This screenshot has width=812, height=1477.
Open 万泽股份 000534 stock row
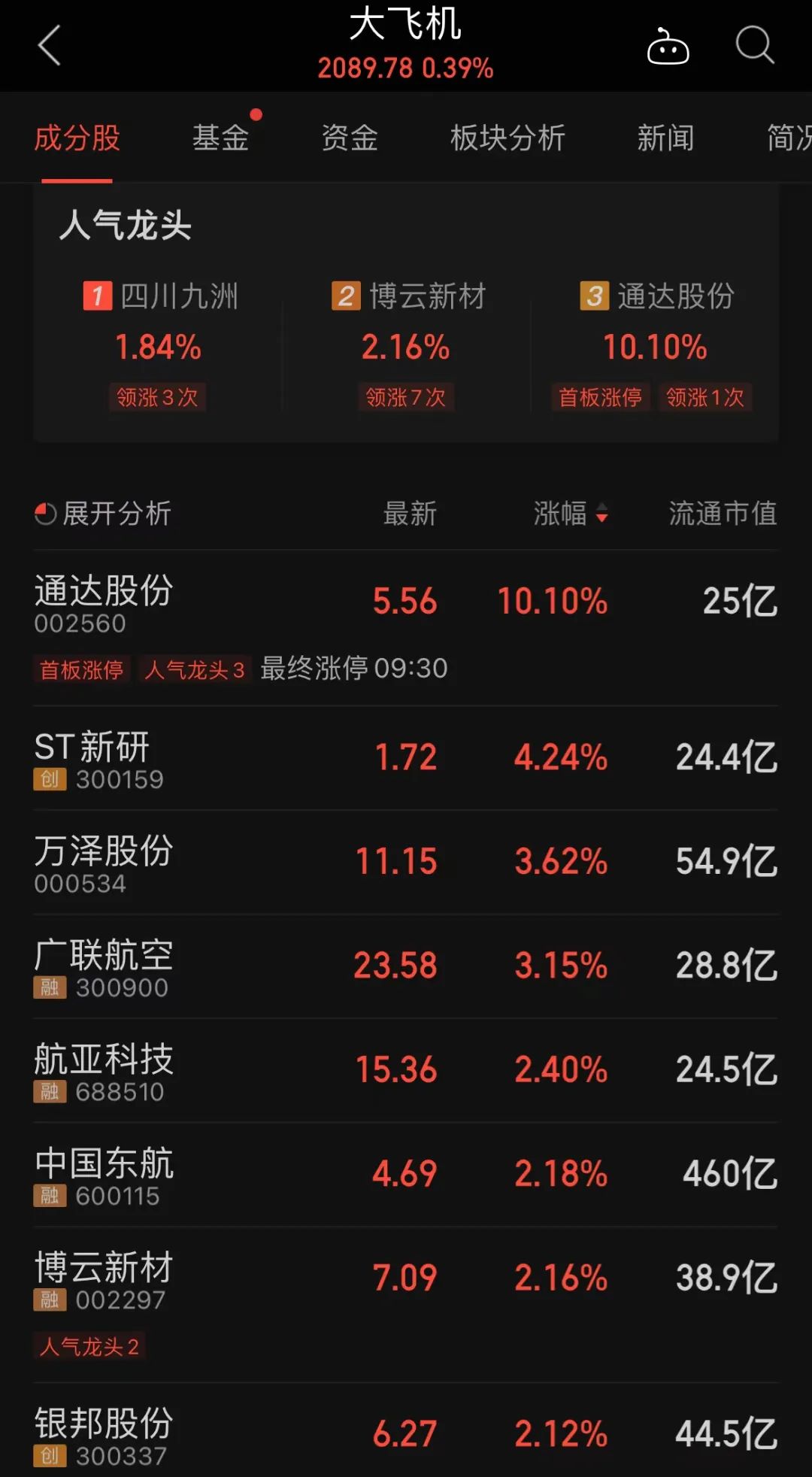(x=405, y=863)
